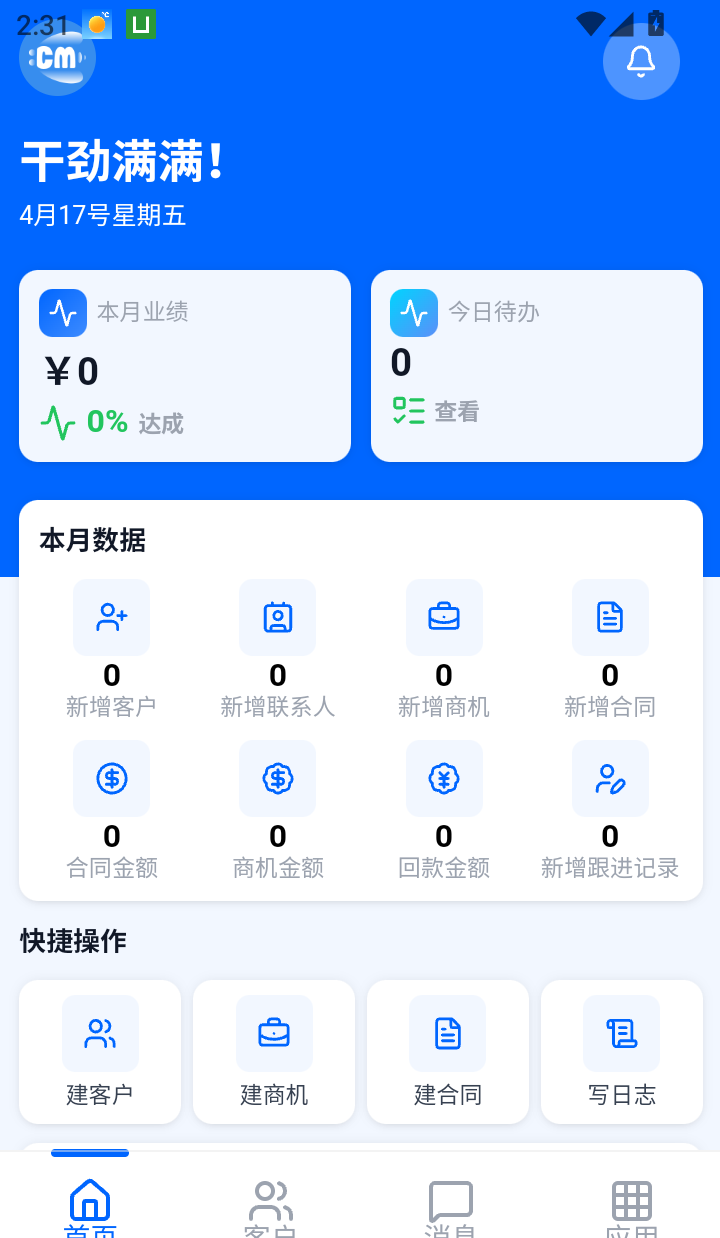The image size is (720, 1238).
Task: Select the 新增商机 briefcase icon
Action: pos(444,617)
